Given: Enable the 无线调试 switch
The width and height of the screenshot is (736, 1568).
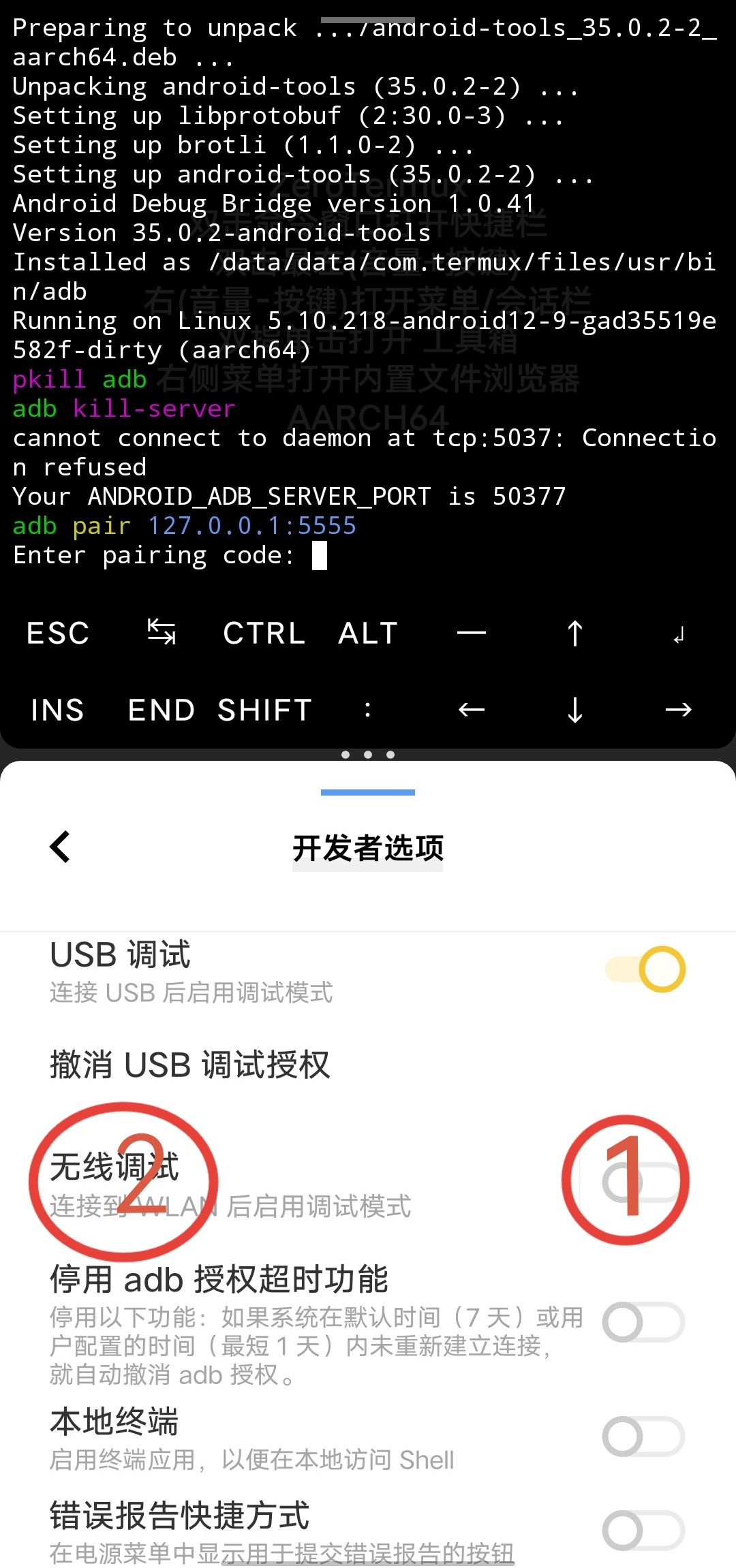Looking at the screenshot, I should [x=642, y=1182].
